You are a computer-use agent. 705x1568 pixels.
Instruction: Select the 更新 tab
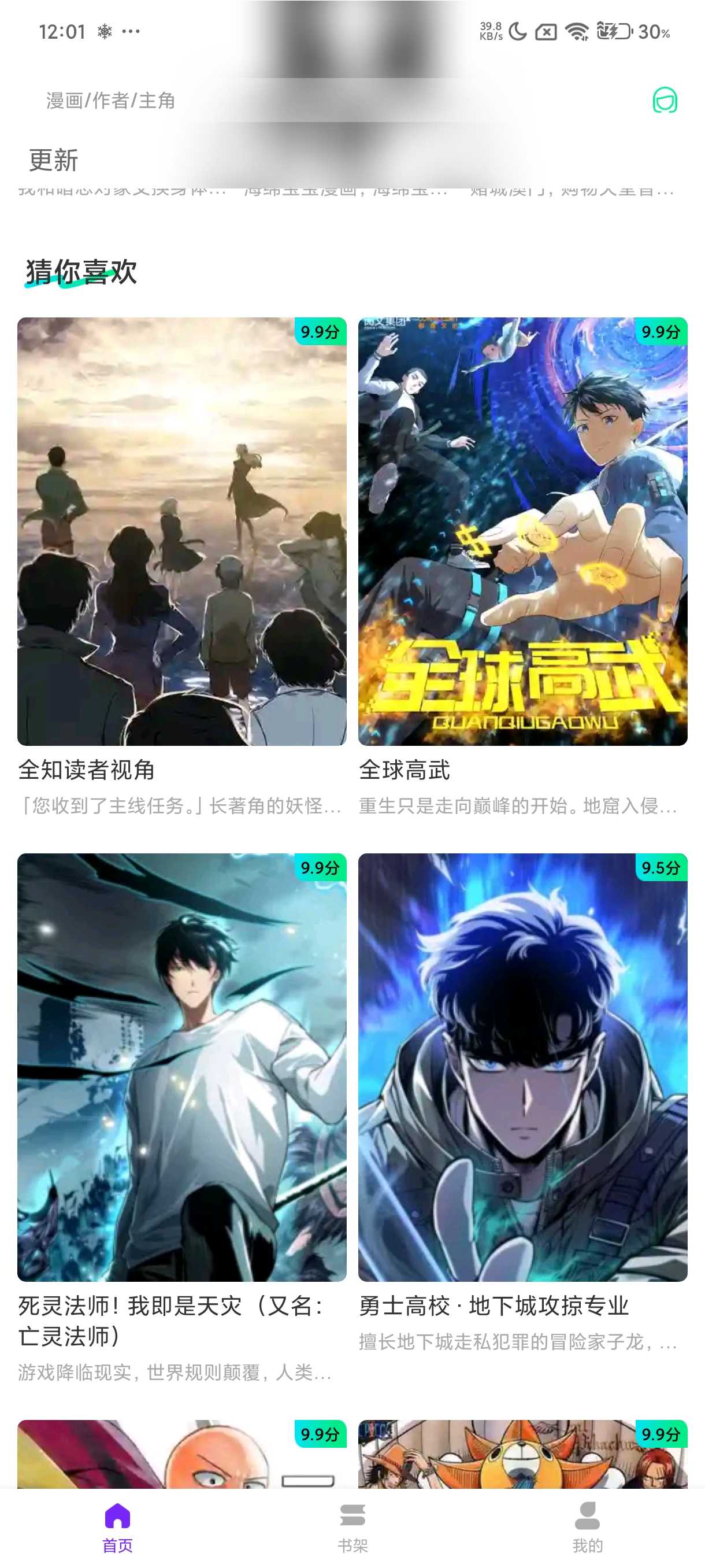click(54, 160)
